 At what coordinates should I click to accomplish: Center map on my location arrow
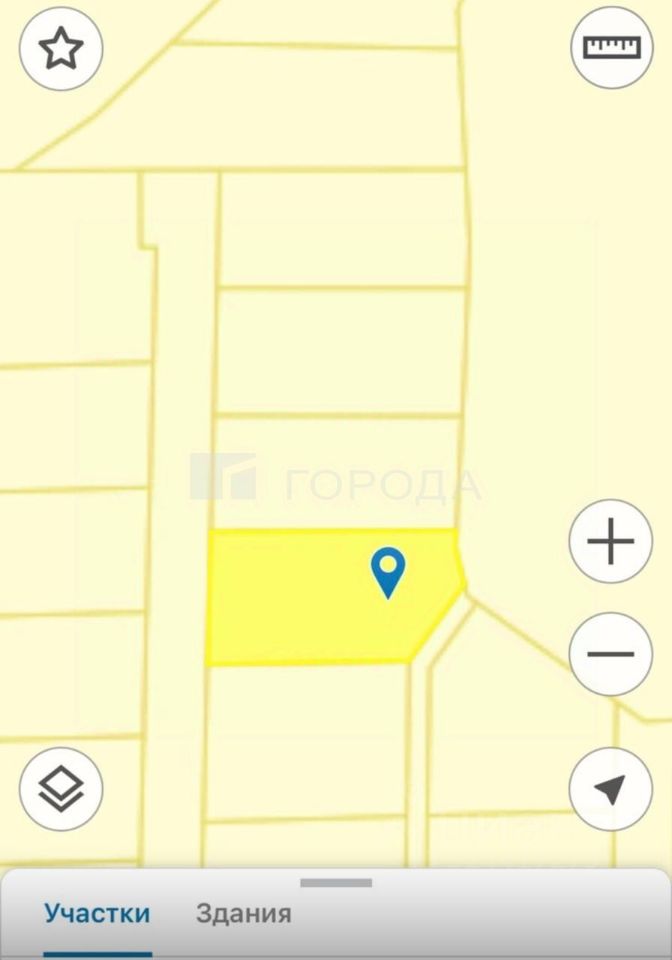point(611,789)
